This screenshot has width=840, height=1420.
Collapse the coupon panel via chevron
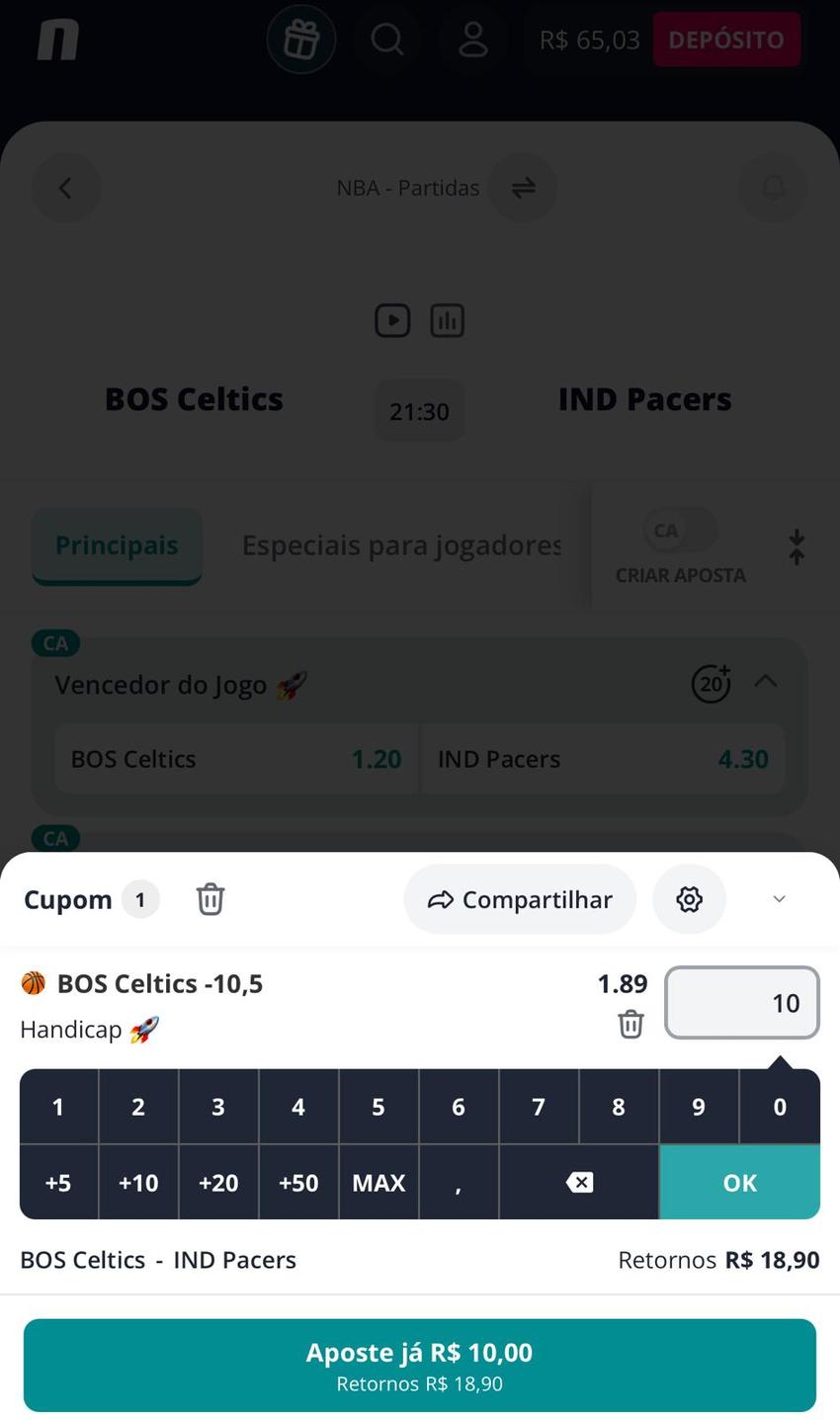tap(779, 899)
